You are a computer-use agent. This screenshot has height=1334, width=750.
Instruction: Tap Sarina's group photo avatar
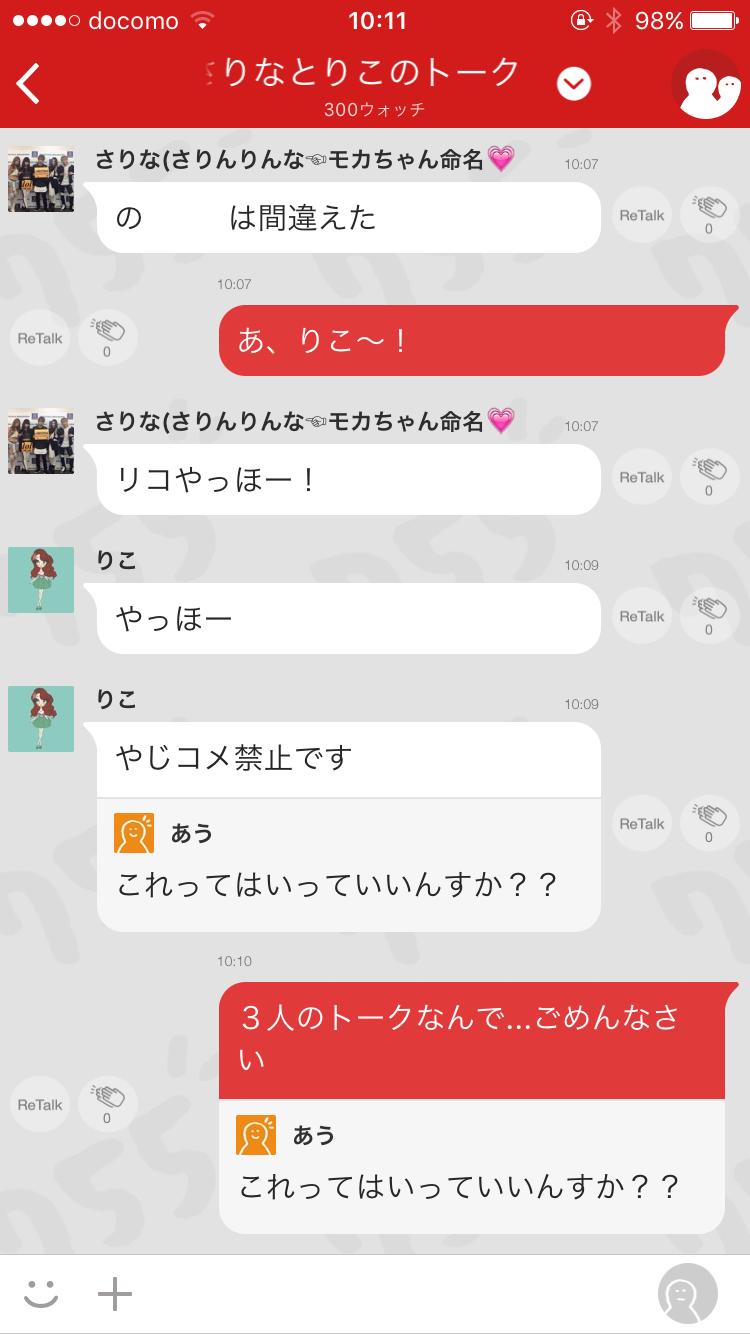(x=40, y=179)
